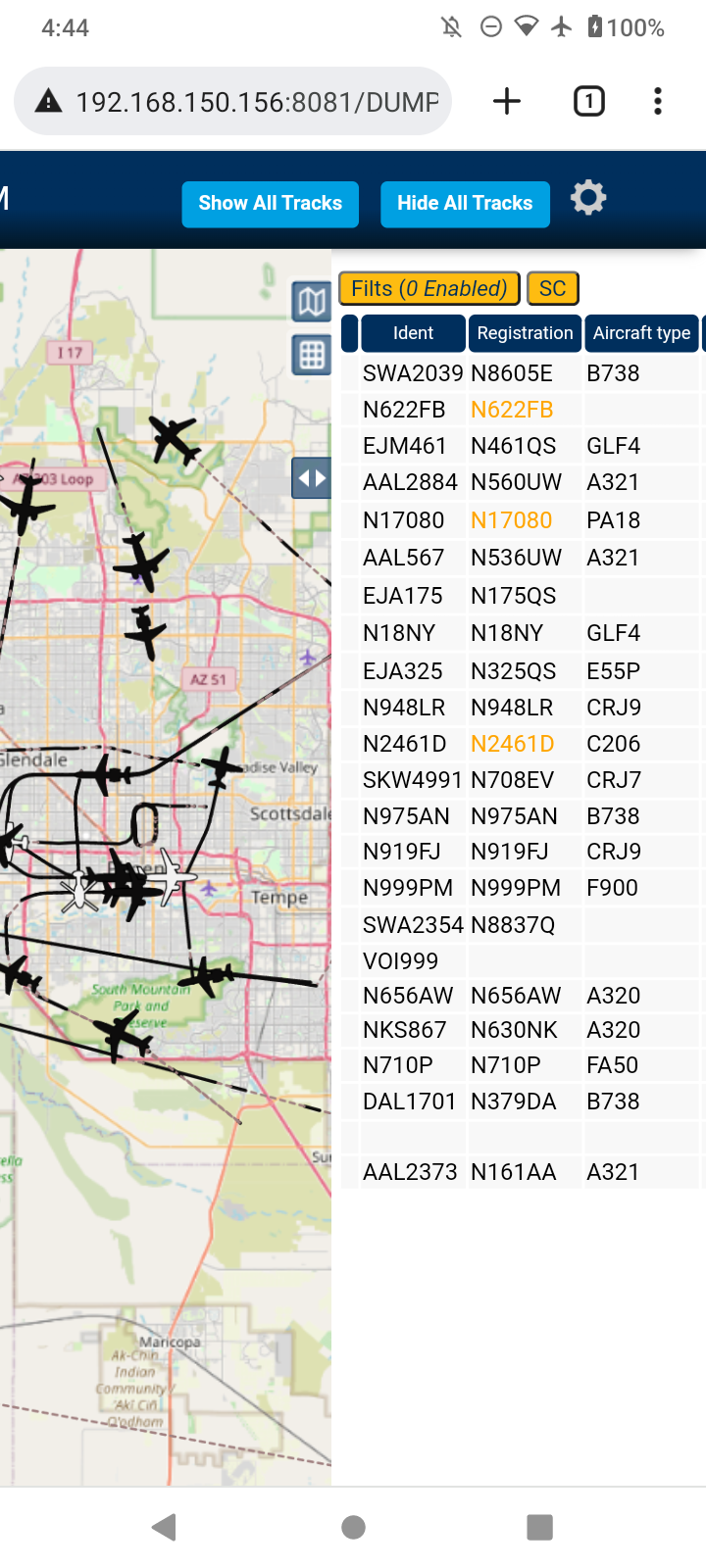This screenshot has width=706, height=1568.
Task: Open the N17080 registration link
Action: pos(511,520)
